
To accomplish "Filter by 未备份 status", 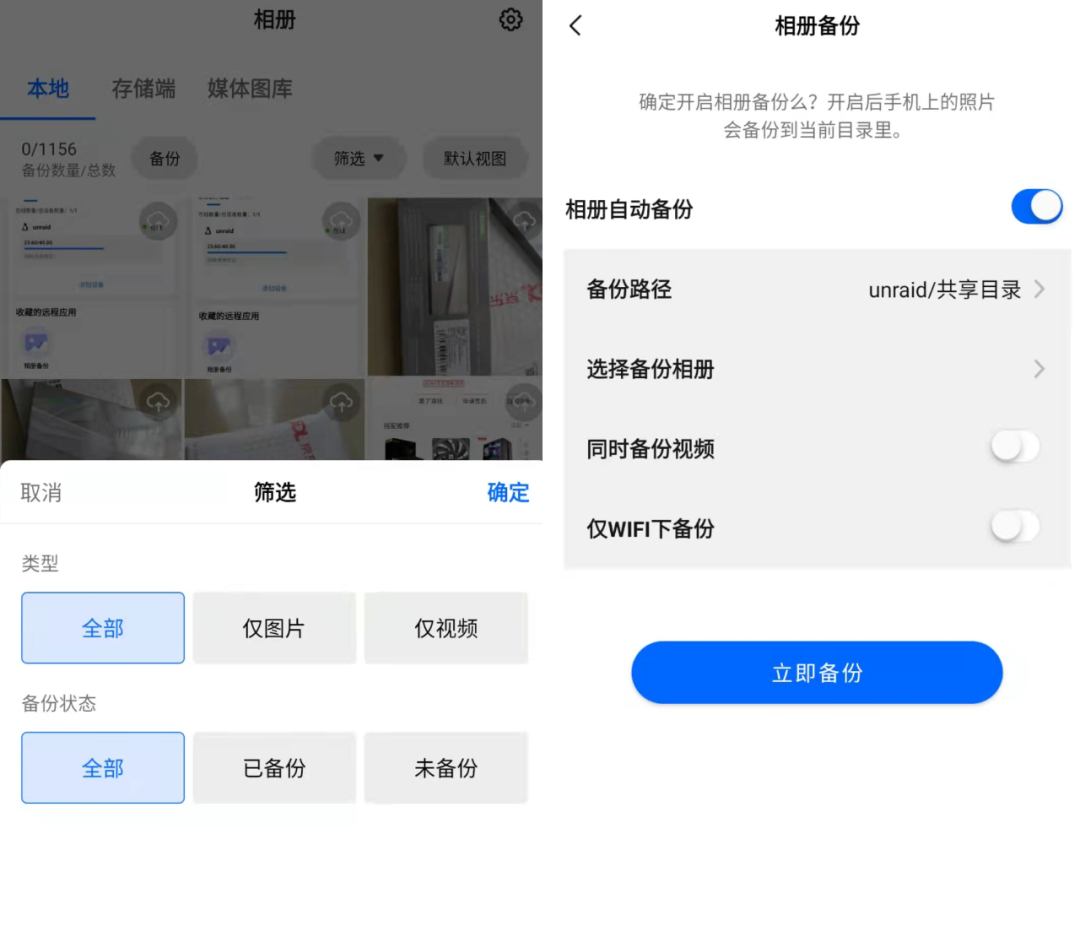I will click(446, 768).
